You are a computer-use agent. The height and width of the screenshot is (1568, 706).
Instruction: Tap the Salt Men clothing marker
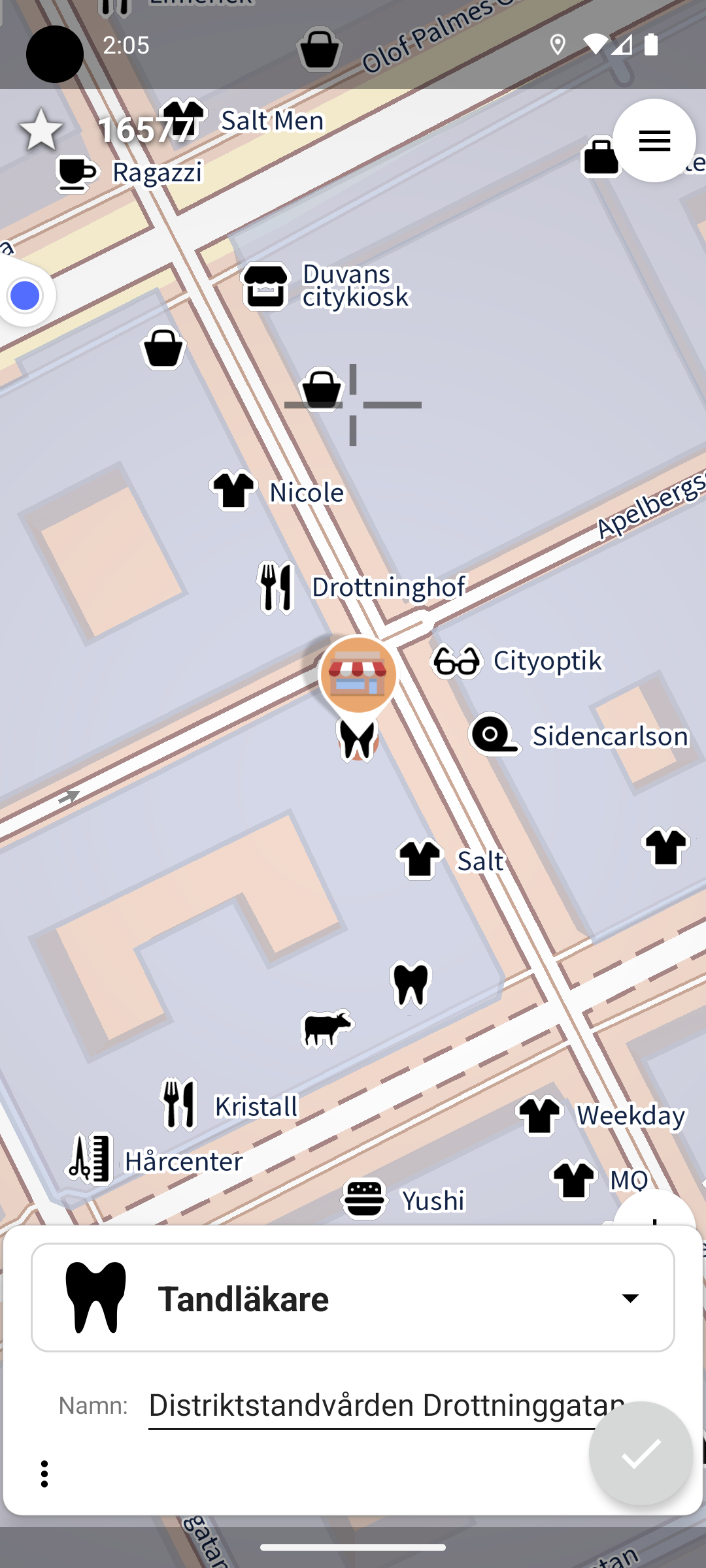coord(184,118)
